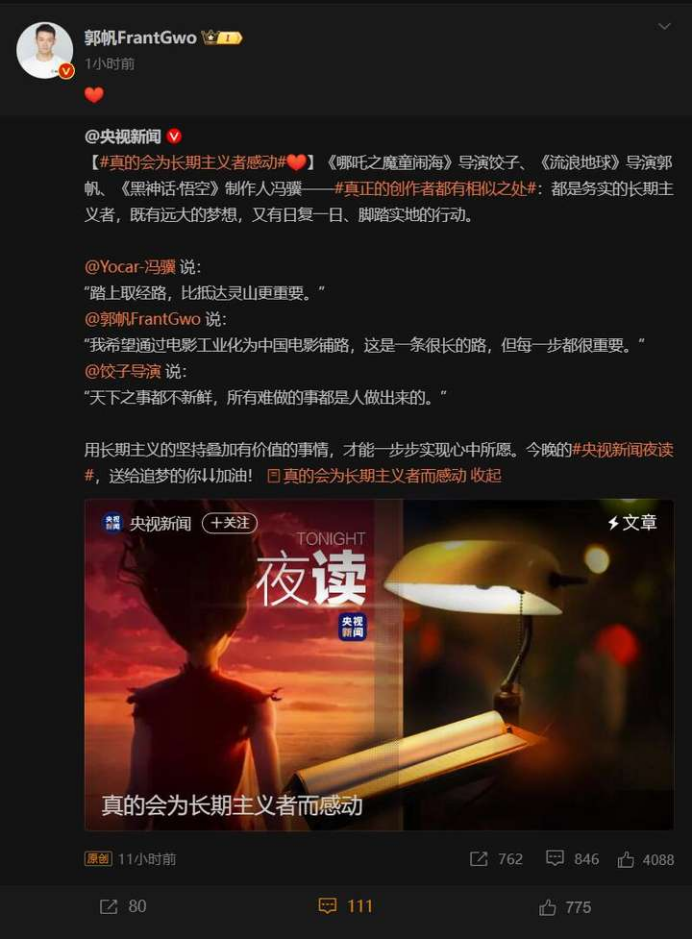Viewport: 693px width, 940px height.
Task: Follow 央视新闻 with +关注 button
Action: [x=230, y=523]
